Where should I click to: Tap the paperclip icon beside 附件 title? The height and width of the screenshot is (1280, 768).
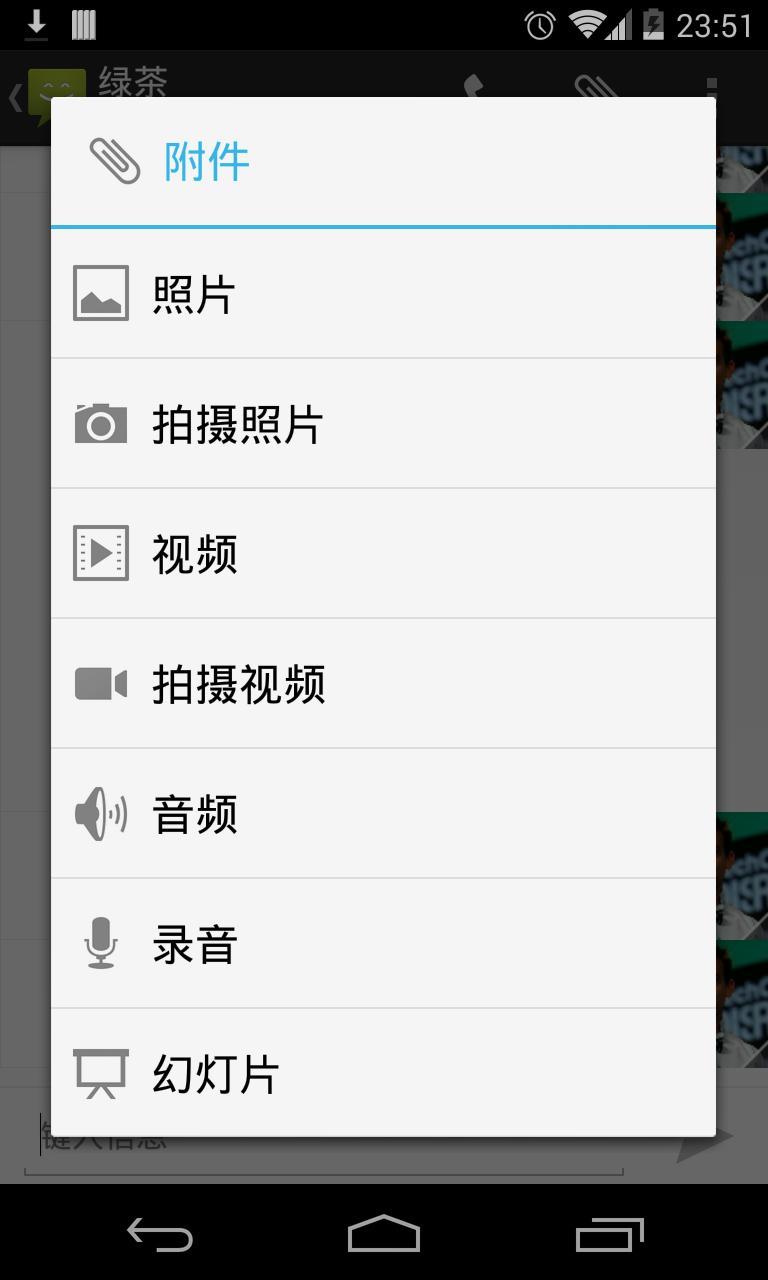tap(112, 159)
